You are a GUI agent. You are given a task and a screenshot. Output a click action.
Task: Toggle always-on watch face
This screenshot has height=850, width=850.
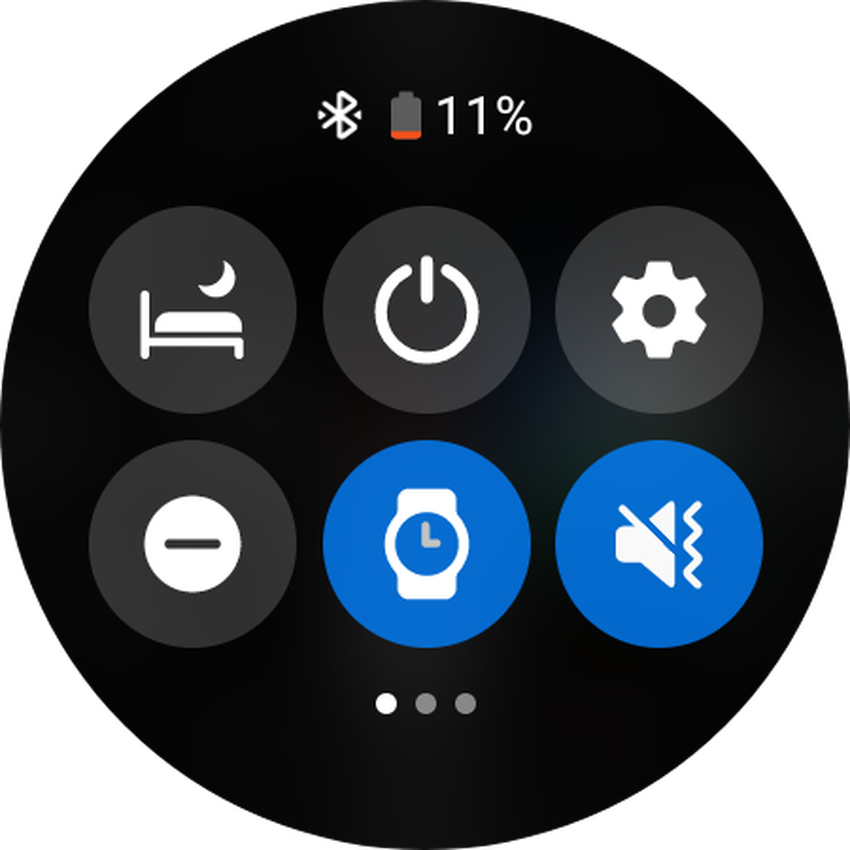[x=426, y=543]
